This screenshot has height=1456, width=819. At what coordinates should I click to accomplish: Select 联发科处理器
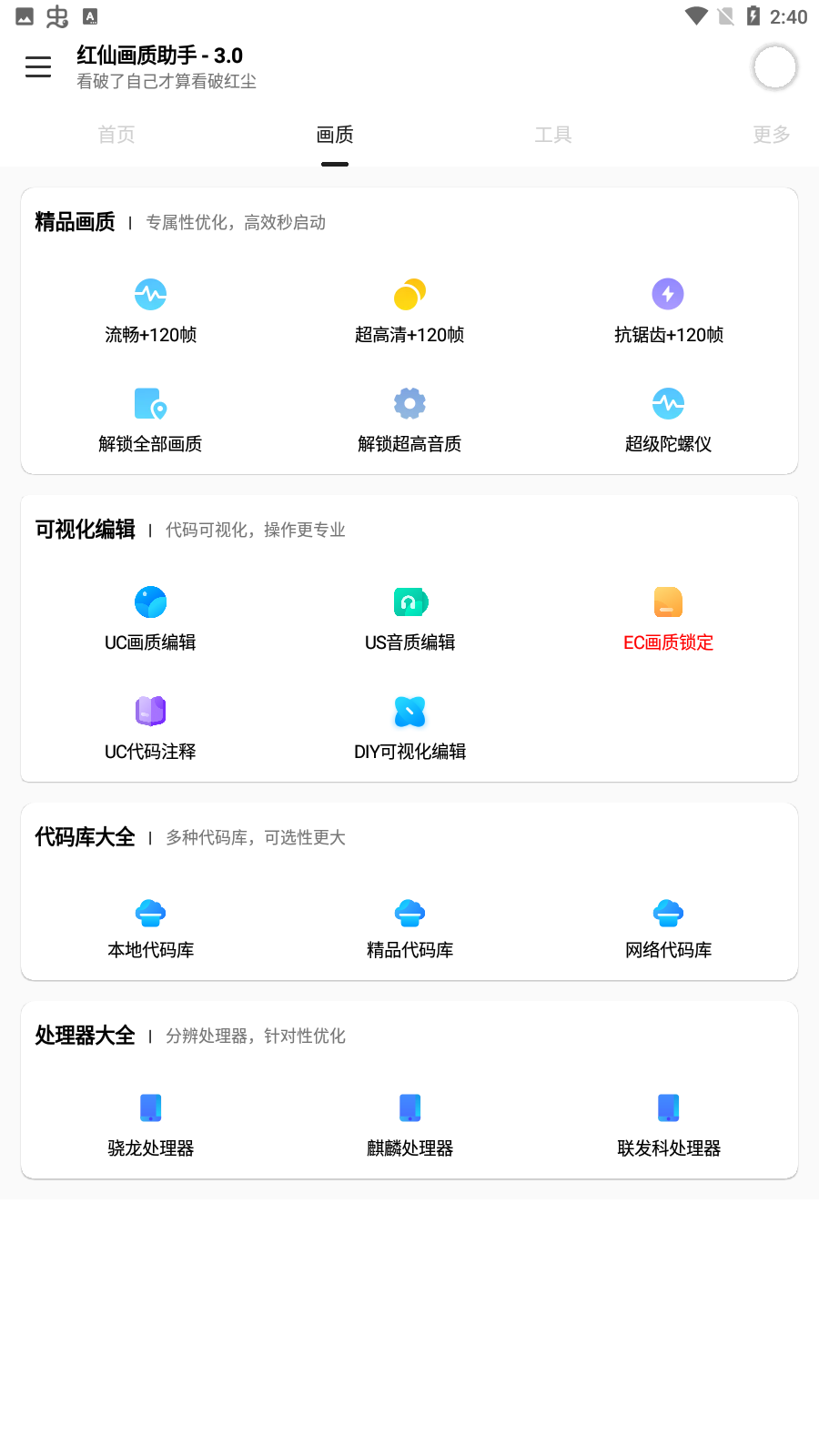[x=668, y=1125]
